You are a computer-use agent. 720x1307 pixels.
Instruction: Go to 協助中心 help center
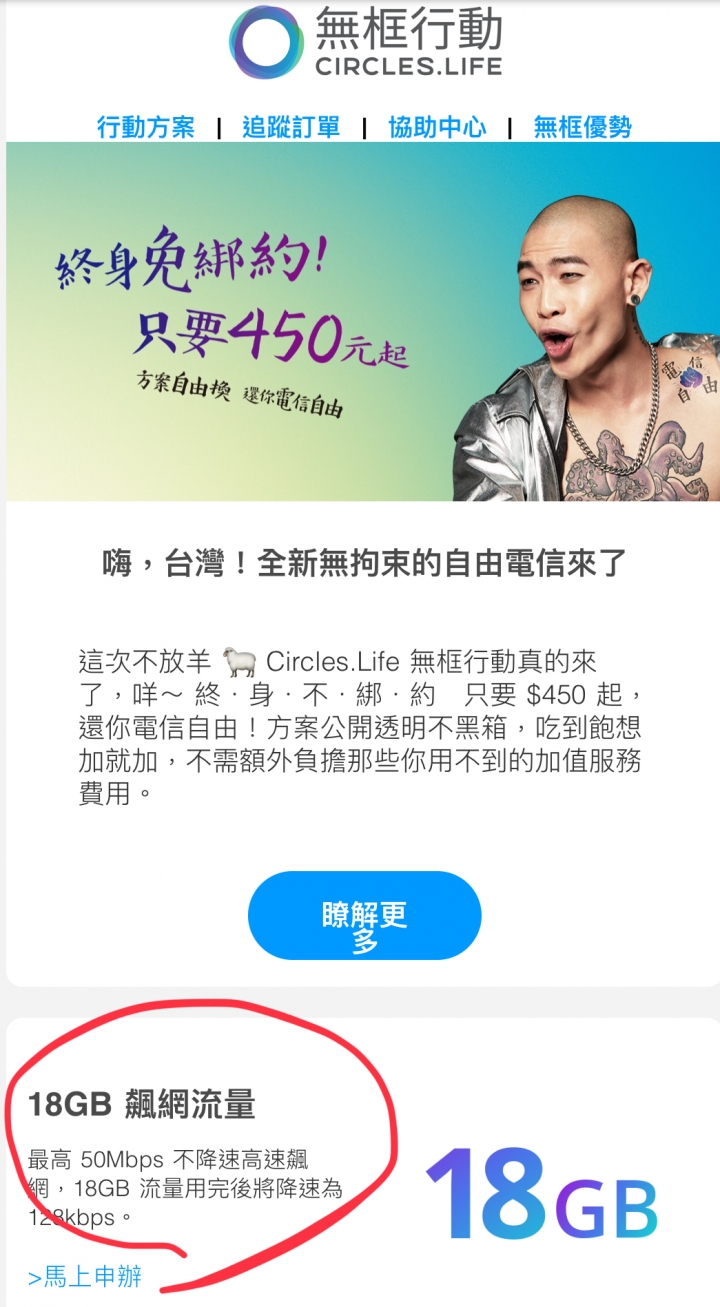pyautogui.click(x=437, y=127)
